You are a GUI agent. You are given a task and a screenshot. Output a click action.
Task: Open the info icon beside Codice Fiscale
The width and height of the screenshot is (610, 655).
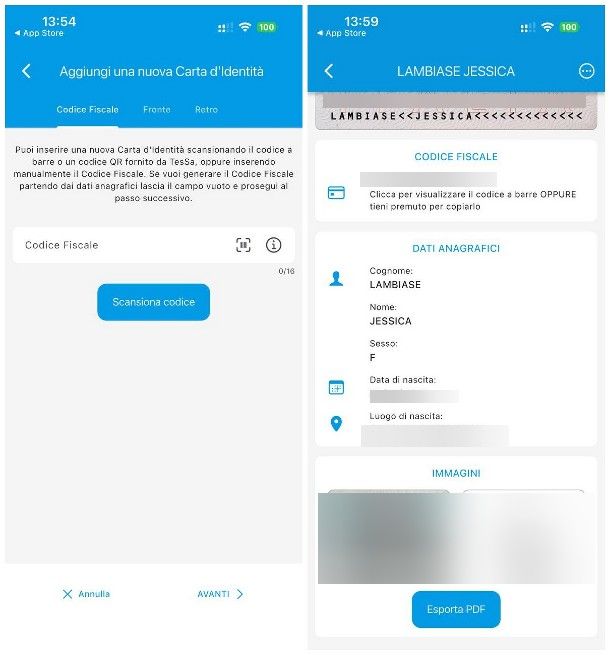[274, 245]
